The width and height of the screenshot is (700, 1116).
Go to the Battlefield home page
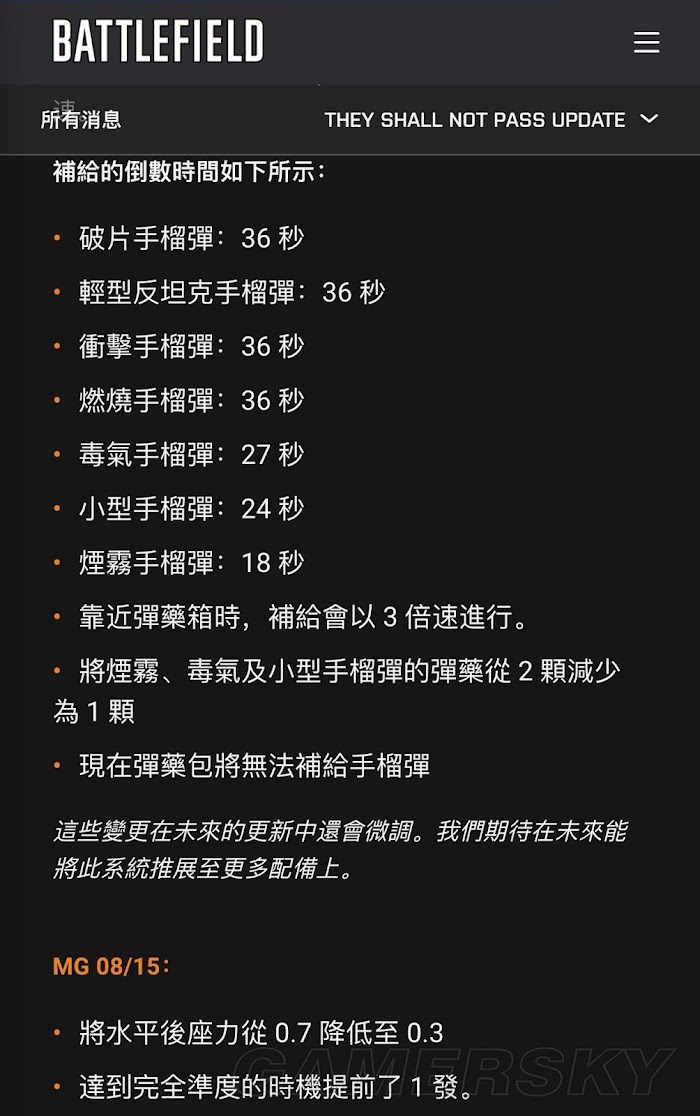pos(158,42)
